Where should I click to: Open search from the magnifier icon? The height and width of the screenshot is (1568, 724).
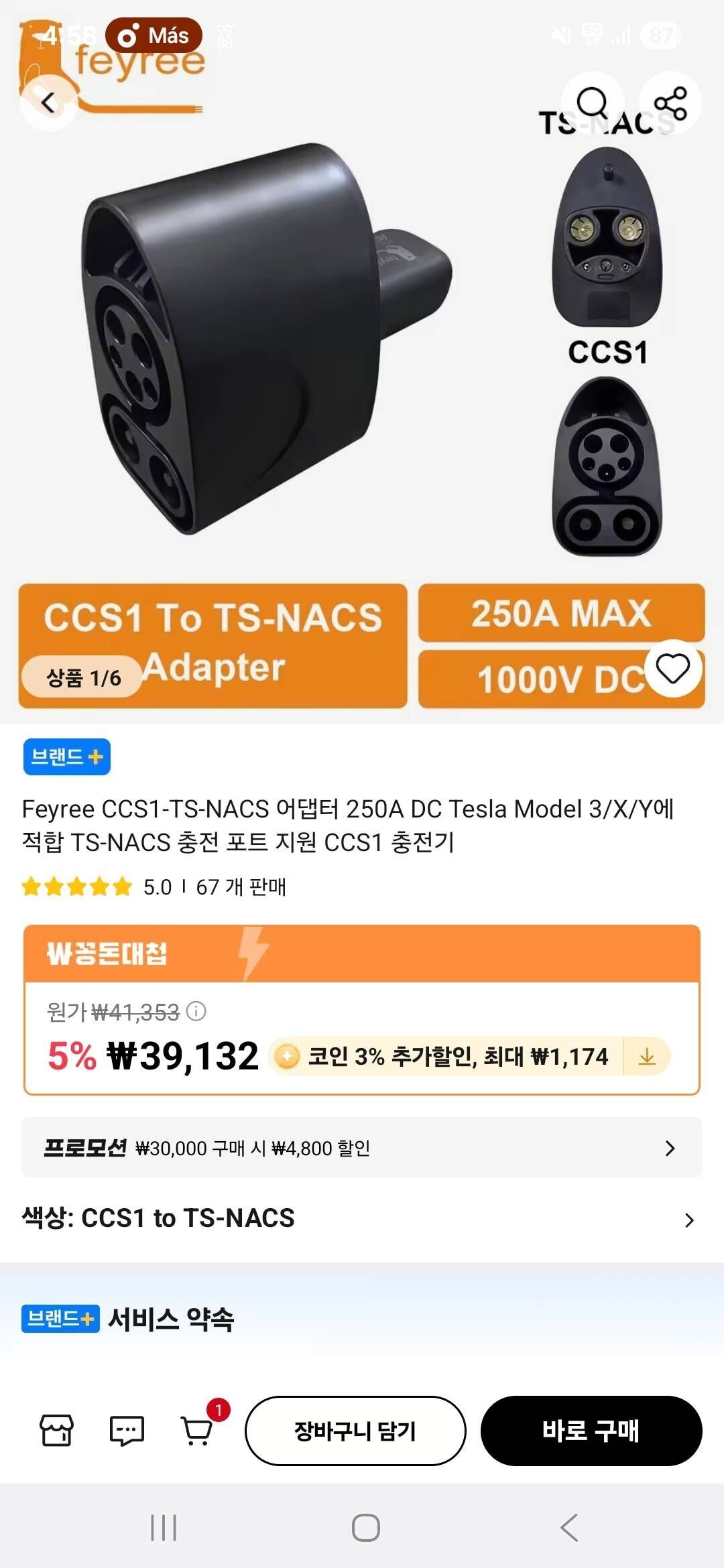[x=593, y=103]
